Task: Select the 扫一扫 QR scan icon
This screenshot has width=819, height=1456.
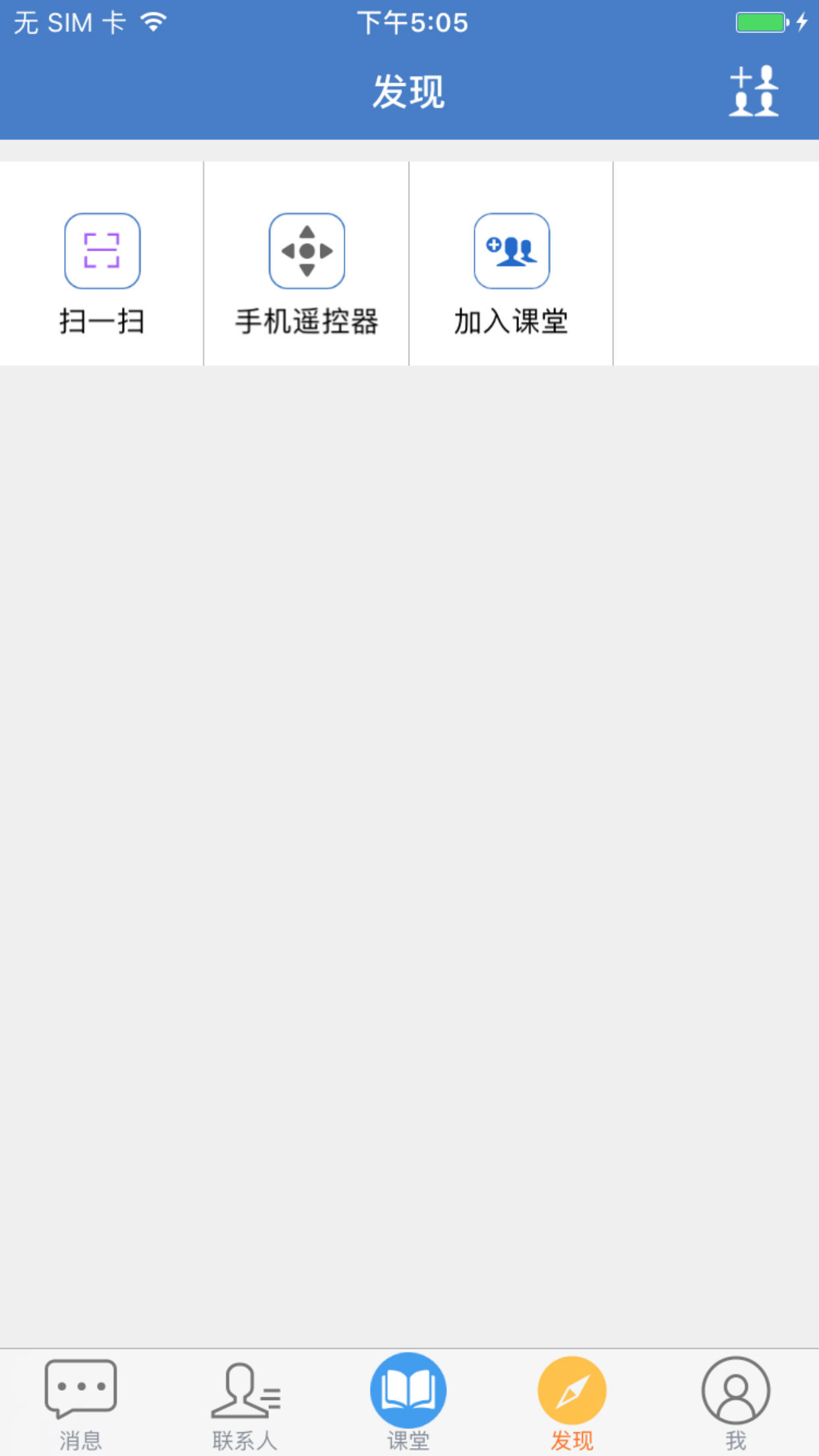Action: click(x=102, y=251)
